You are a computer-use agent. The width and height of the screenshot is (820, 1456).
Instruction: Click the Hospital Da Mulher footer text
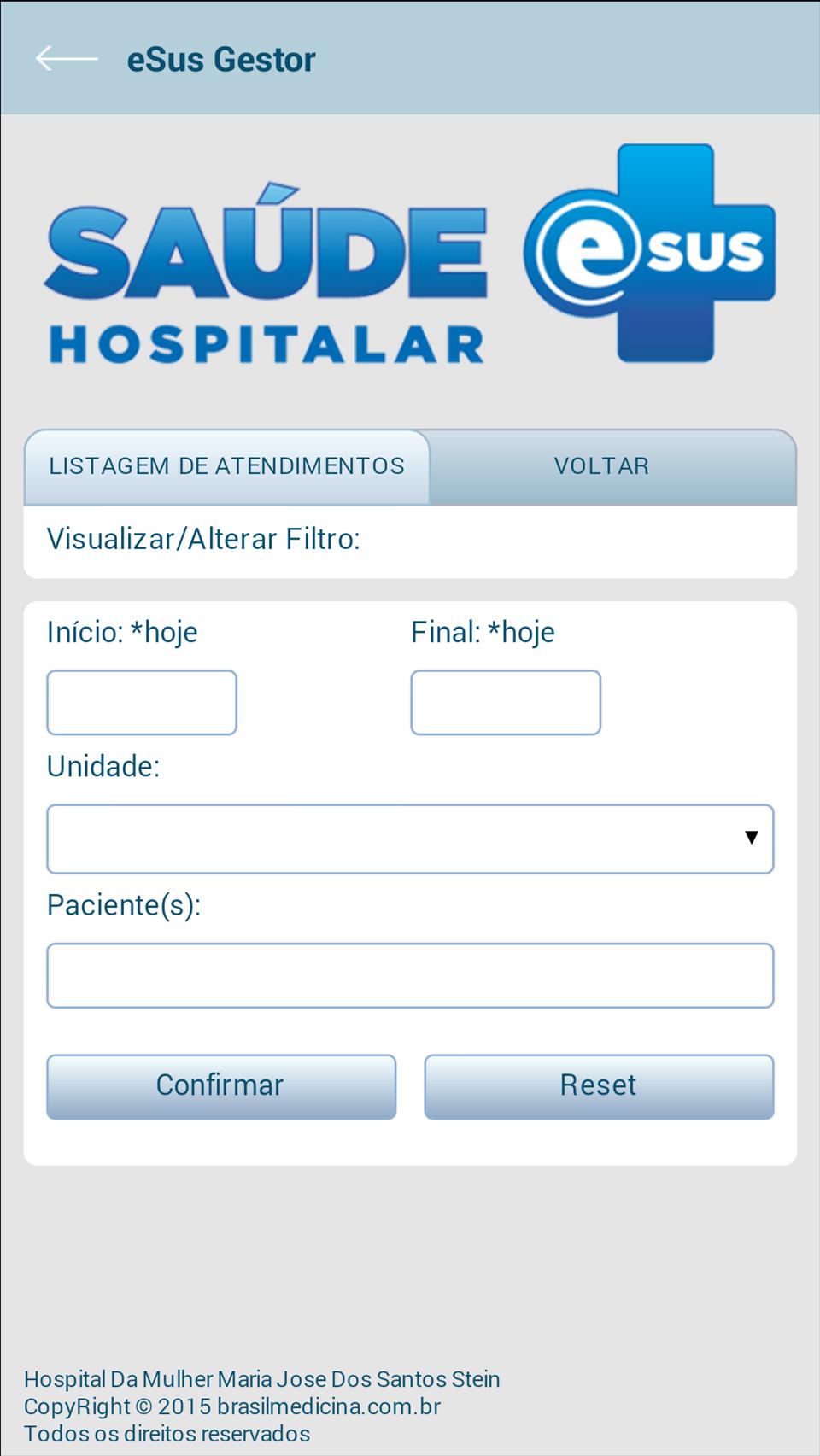(262, 1378)
